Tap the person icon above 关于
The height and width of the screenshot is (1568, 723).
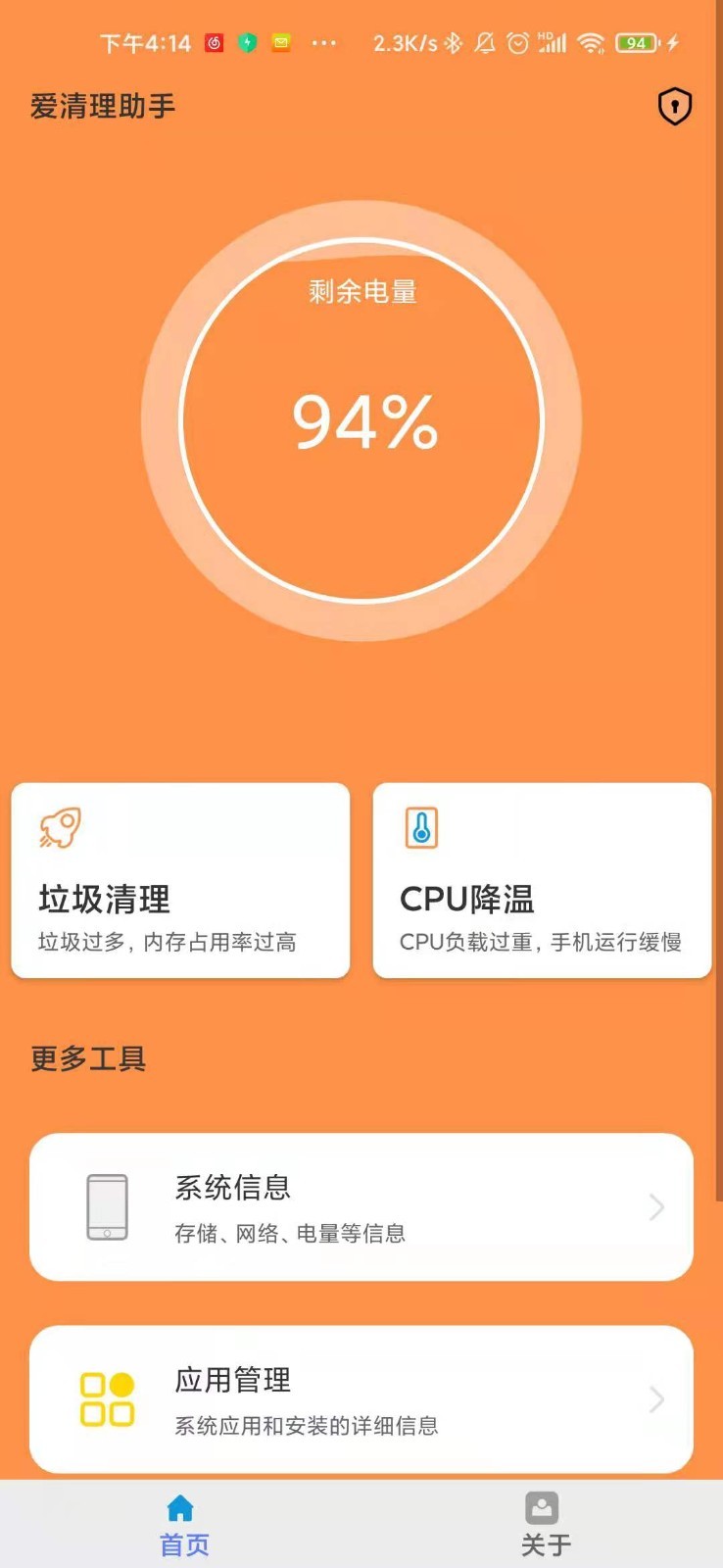542,1507
